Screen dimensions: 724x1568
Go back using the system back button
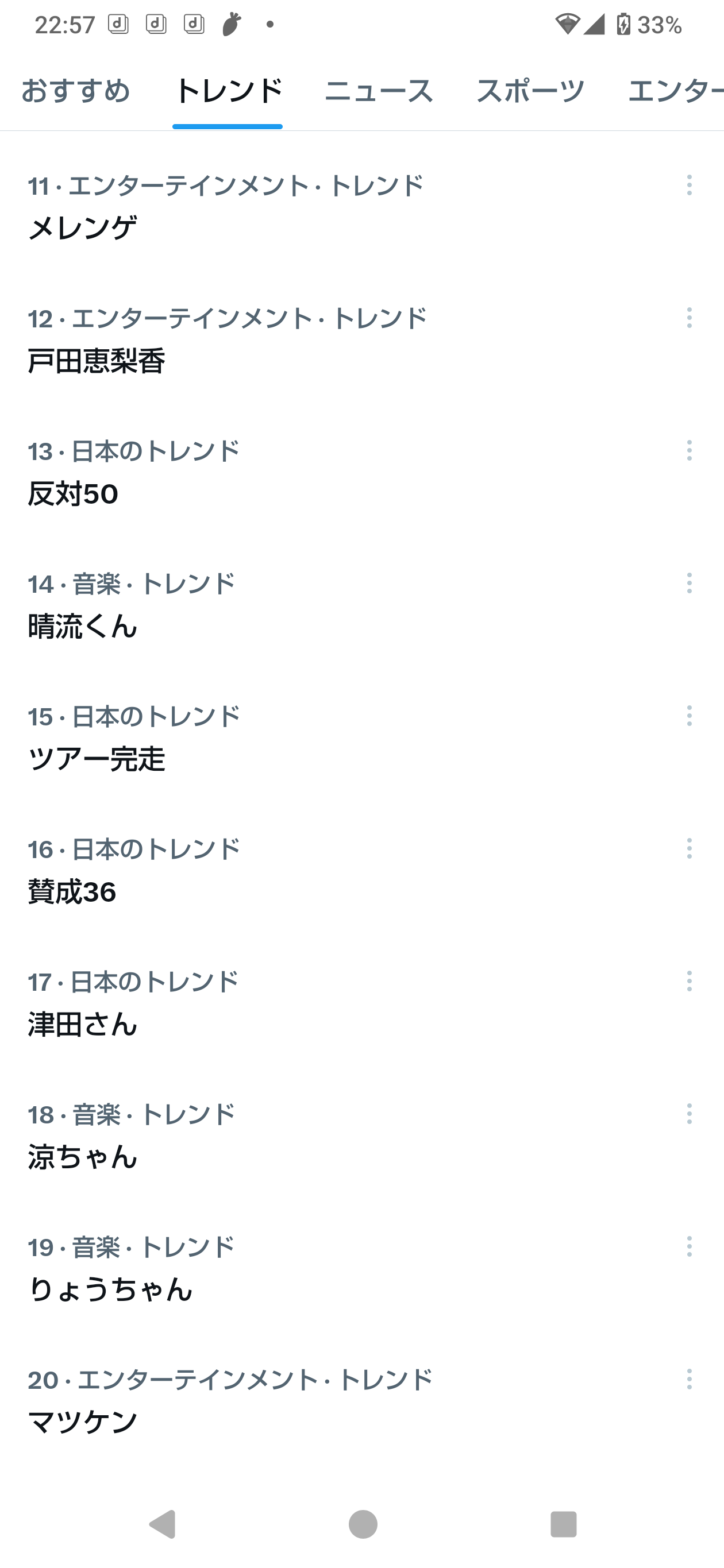click(x=163, y=1525)
